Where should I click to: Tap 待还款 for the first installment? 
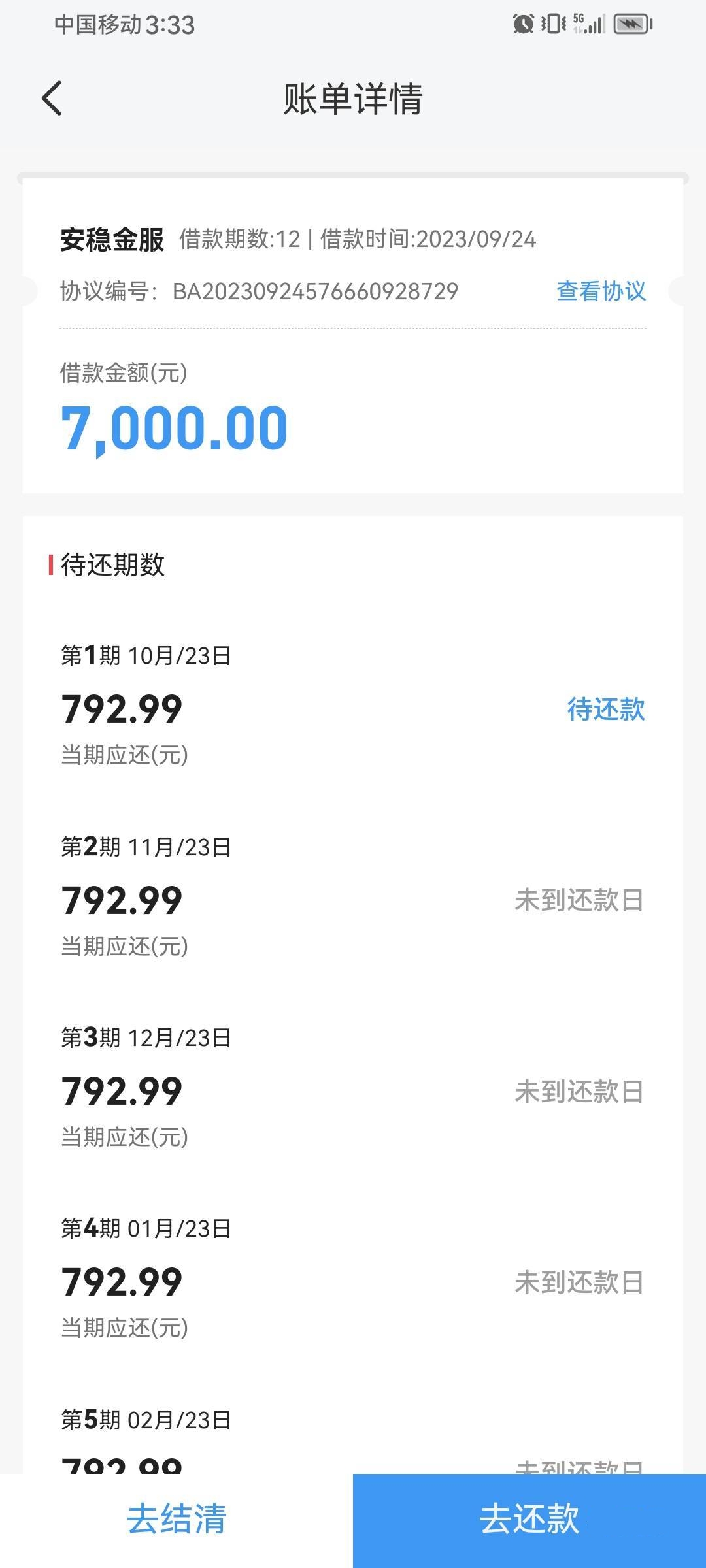point(606,709)
